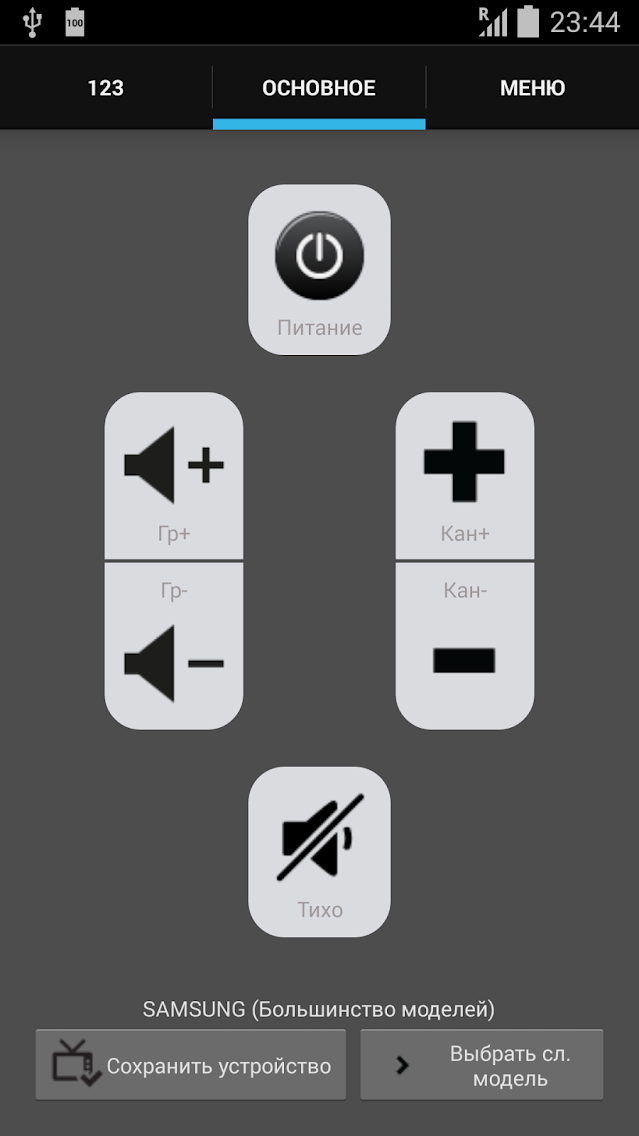Screen dimensions: 639x1136
Task: Choose next model via Выбрать сл. модель
Action: click(x=482, y=1065)
